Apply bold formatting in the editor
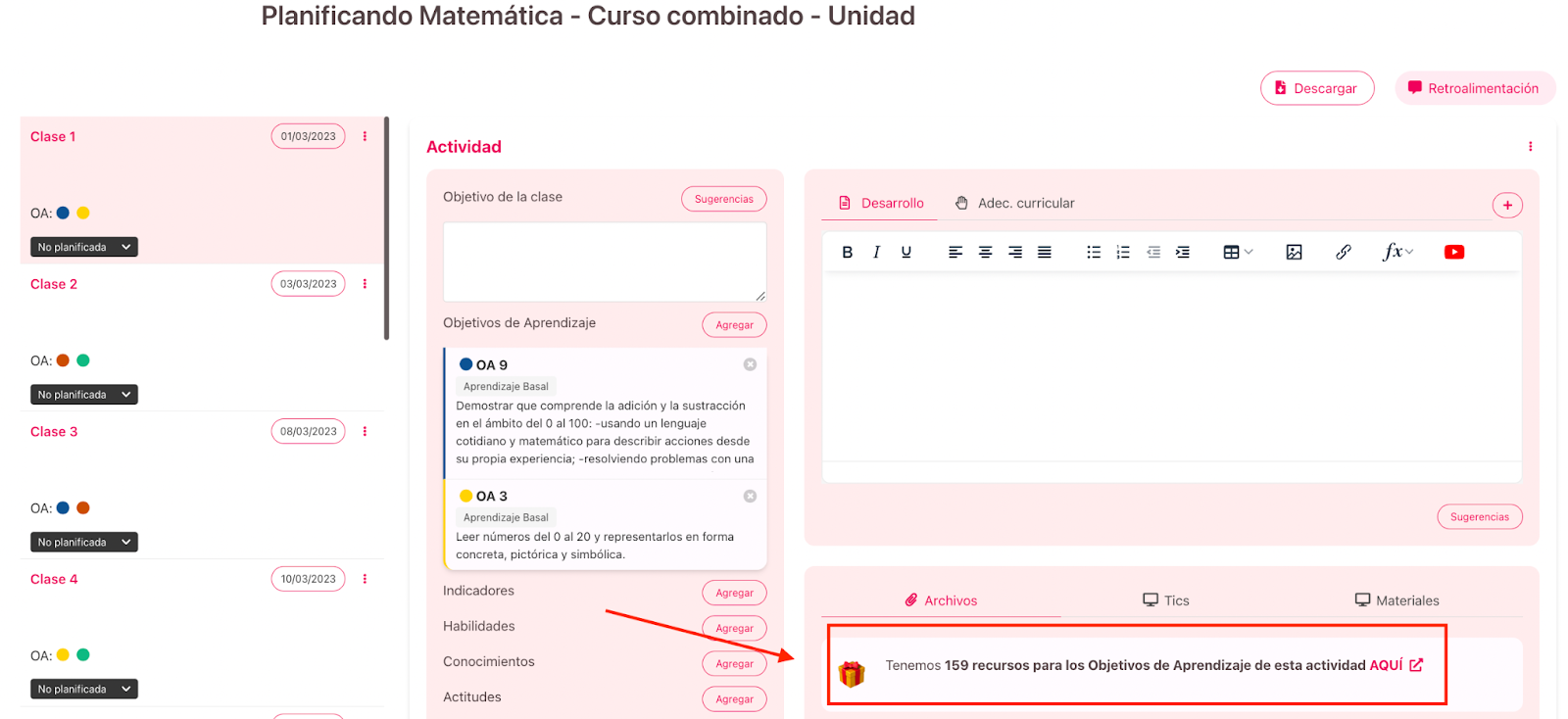The width and height of the screenshot is (1568, 719). tap(847, 252)
